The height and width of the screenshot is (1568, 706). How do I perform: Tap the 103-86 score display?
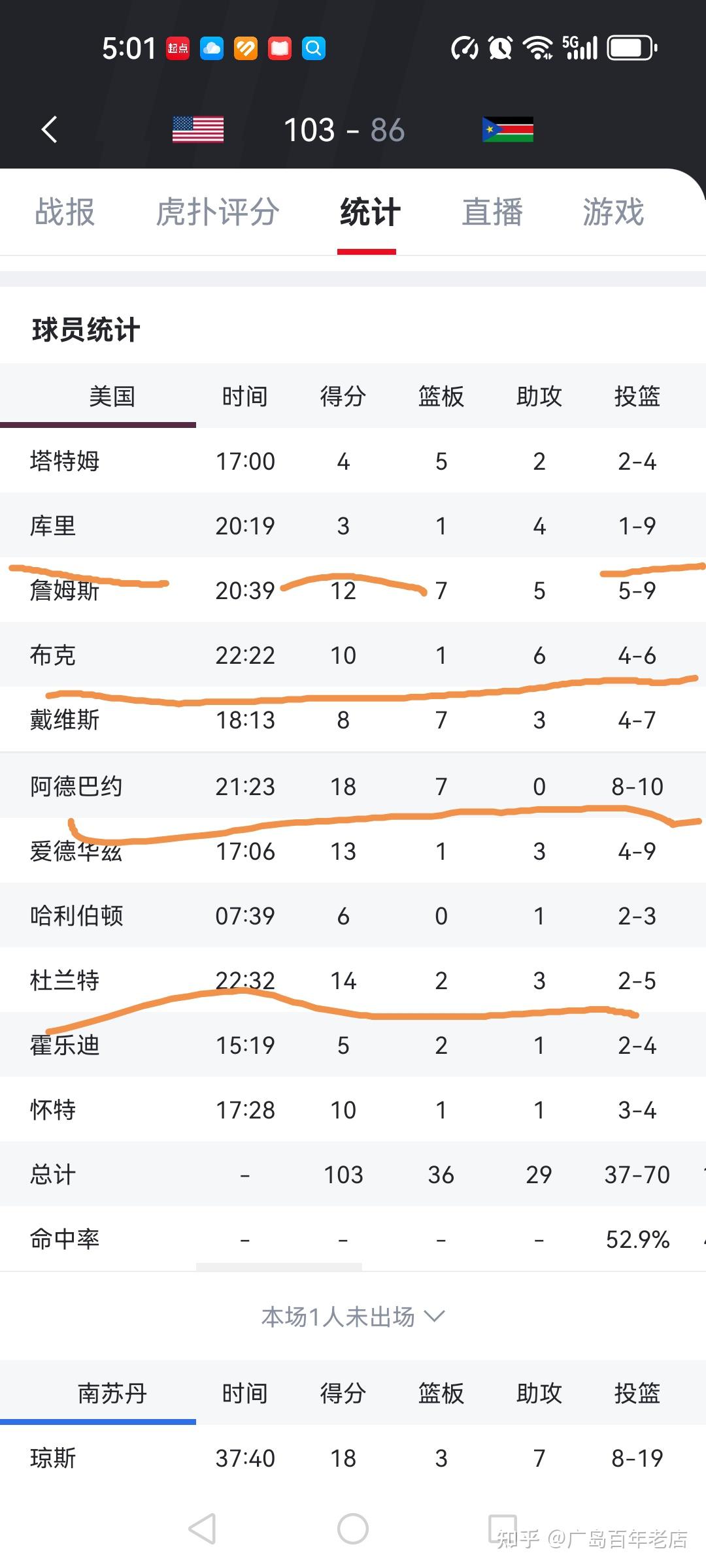pos(345,129)
